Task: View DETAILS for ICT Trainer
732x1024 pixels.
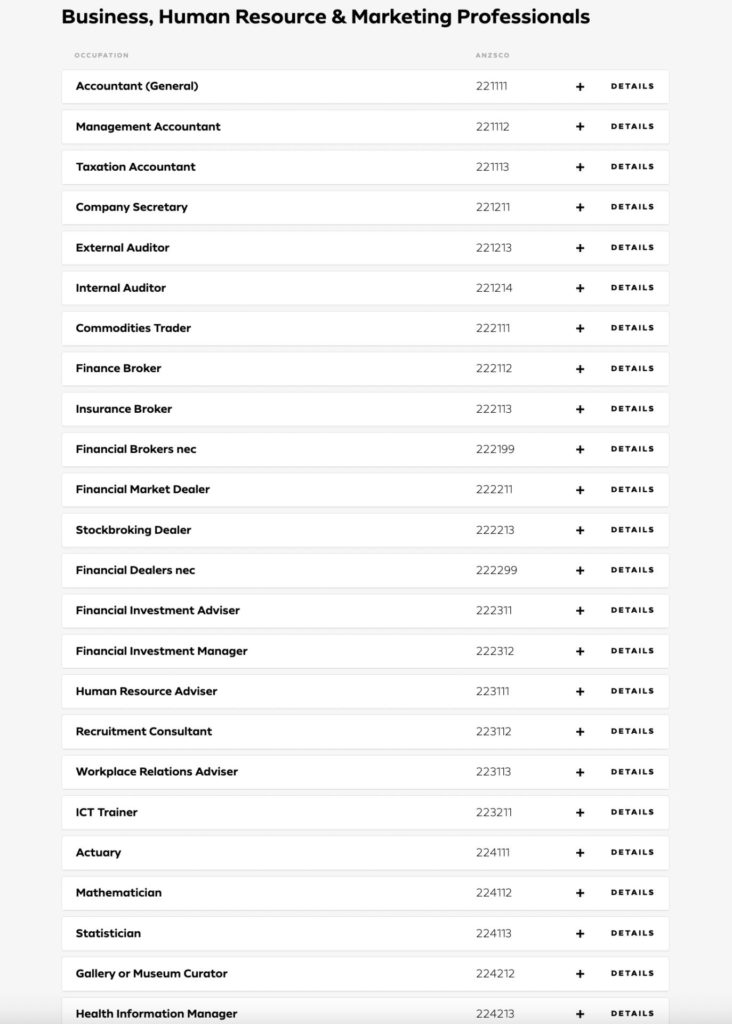Action: click(631, 812)
